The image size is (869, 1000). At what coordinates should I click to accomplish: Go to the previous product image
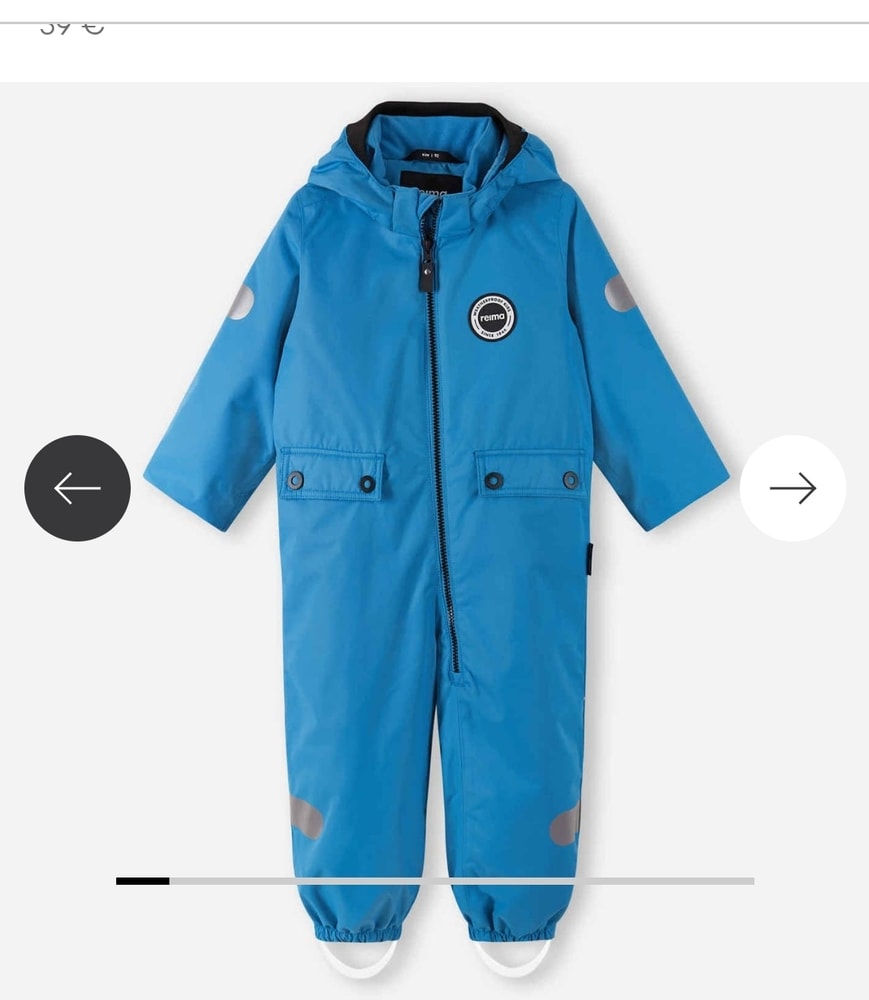[x=77, y=488]
